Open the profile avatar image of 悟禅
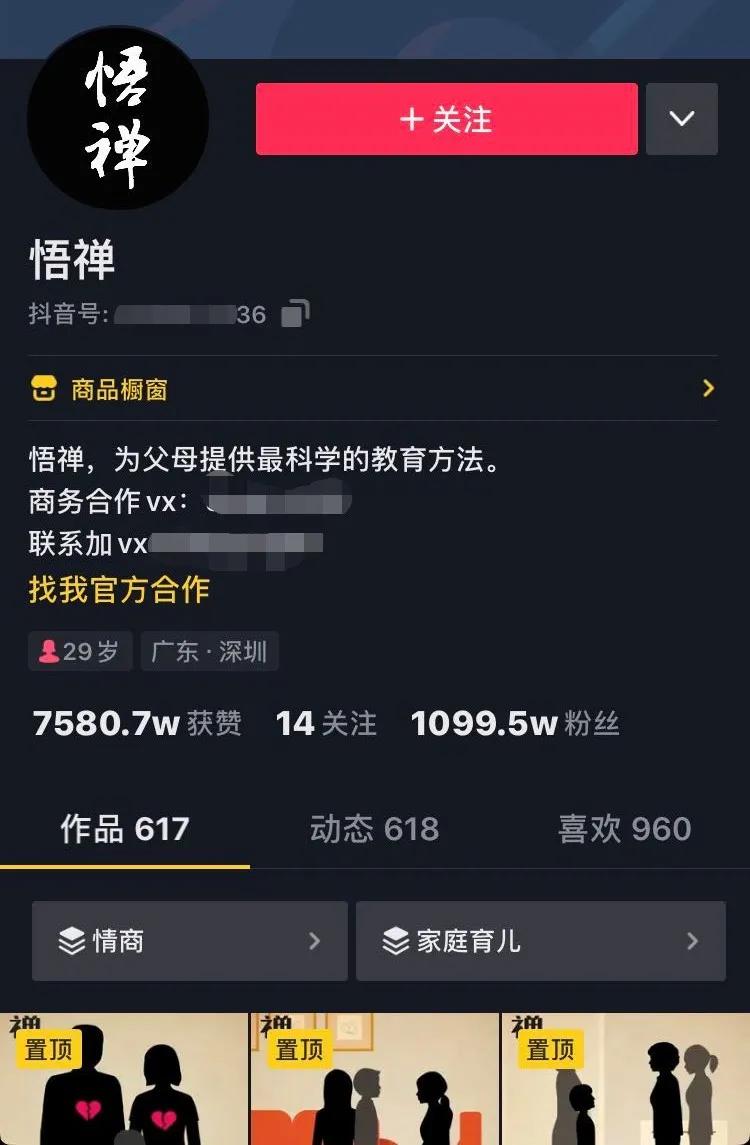The height and width of the screenshot is (1145, 750). [117, 120]
